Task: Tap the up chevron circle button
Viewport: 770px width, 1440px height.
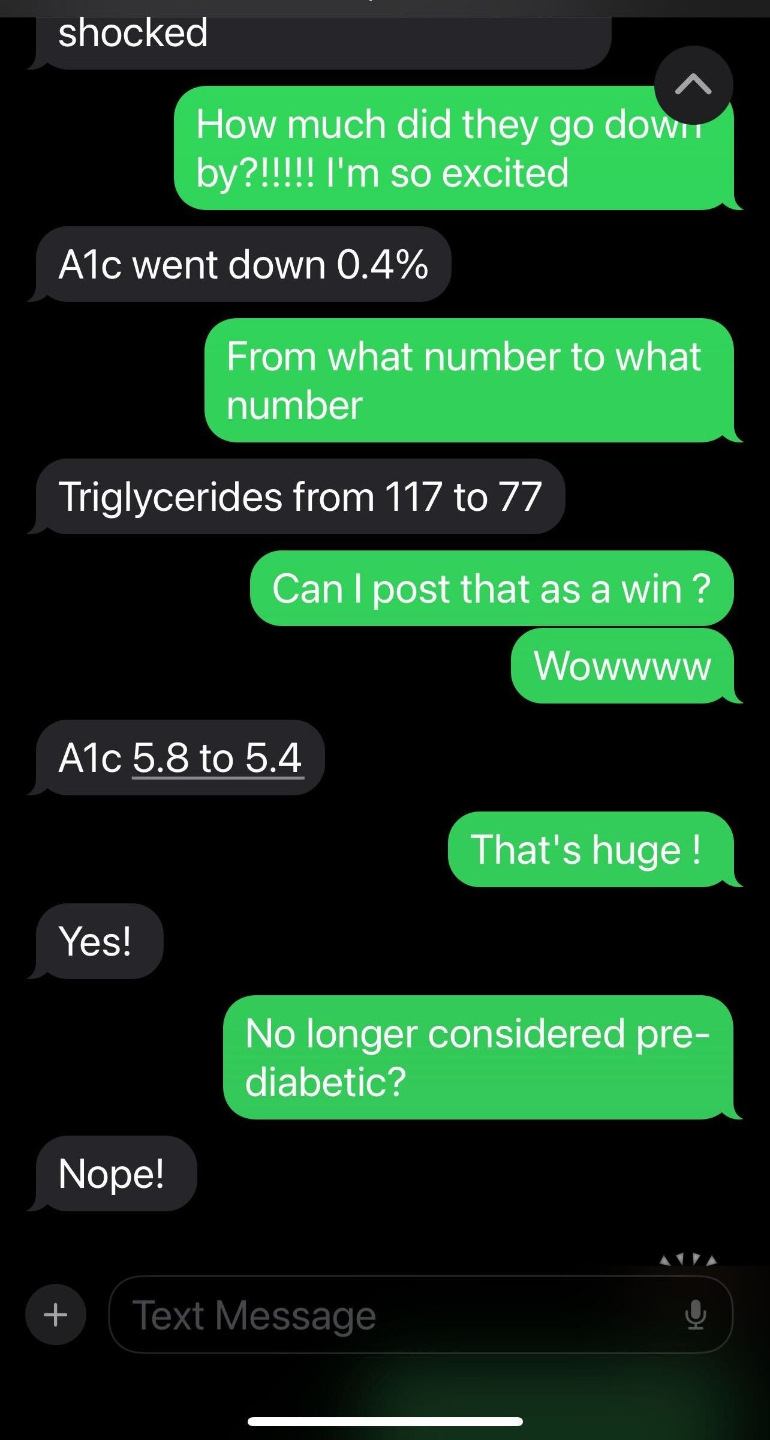Action: (x=693, y=86)
